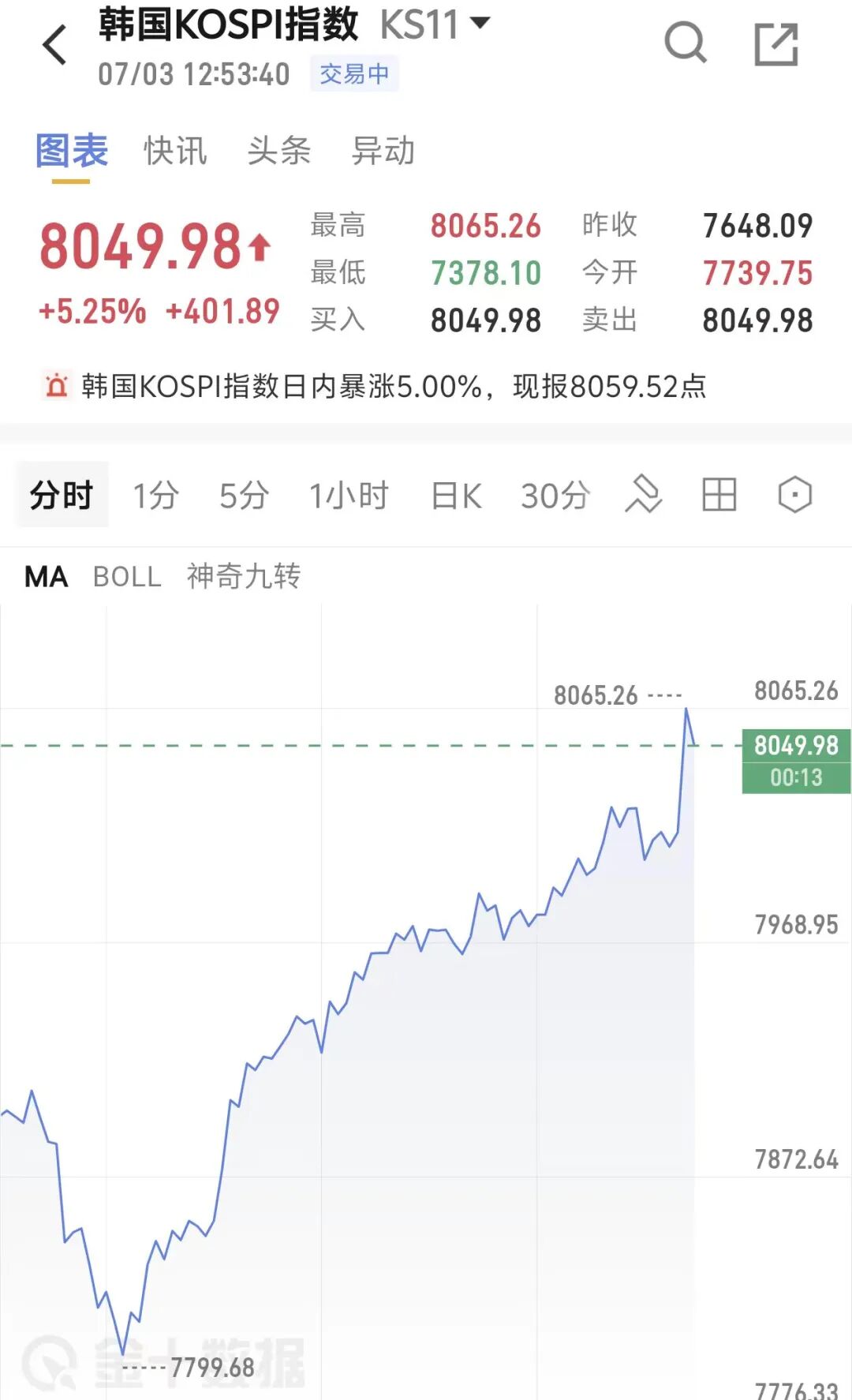
Task: Select the 5分 chart interval
Action: [x=244, y=496]
